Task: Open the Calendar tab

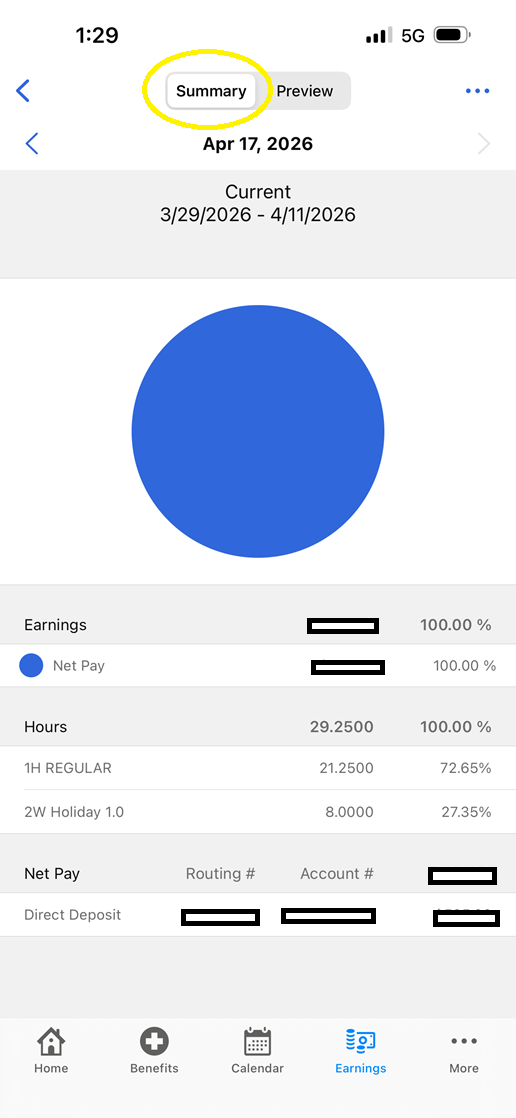Action: click(257, 1050)
